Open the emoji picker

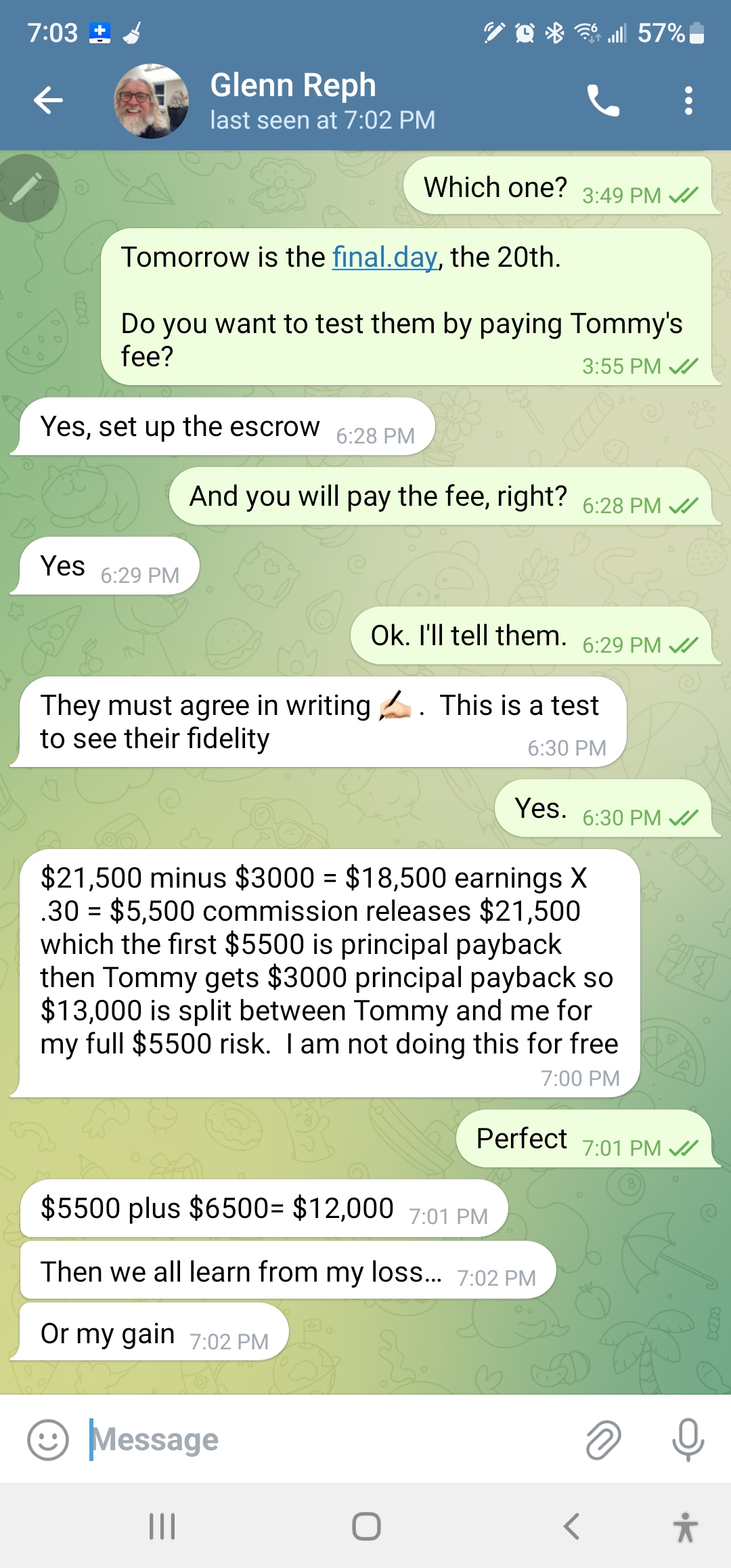(x=47, y=1439)
